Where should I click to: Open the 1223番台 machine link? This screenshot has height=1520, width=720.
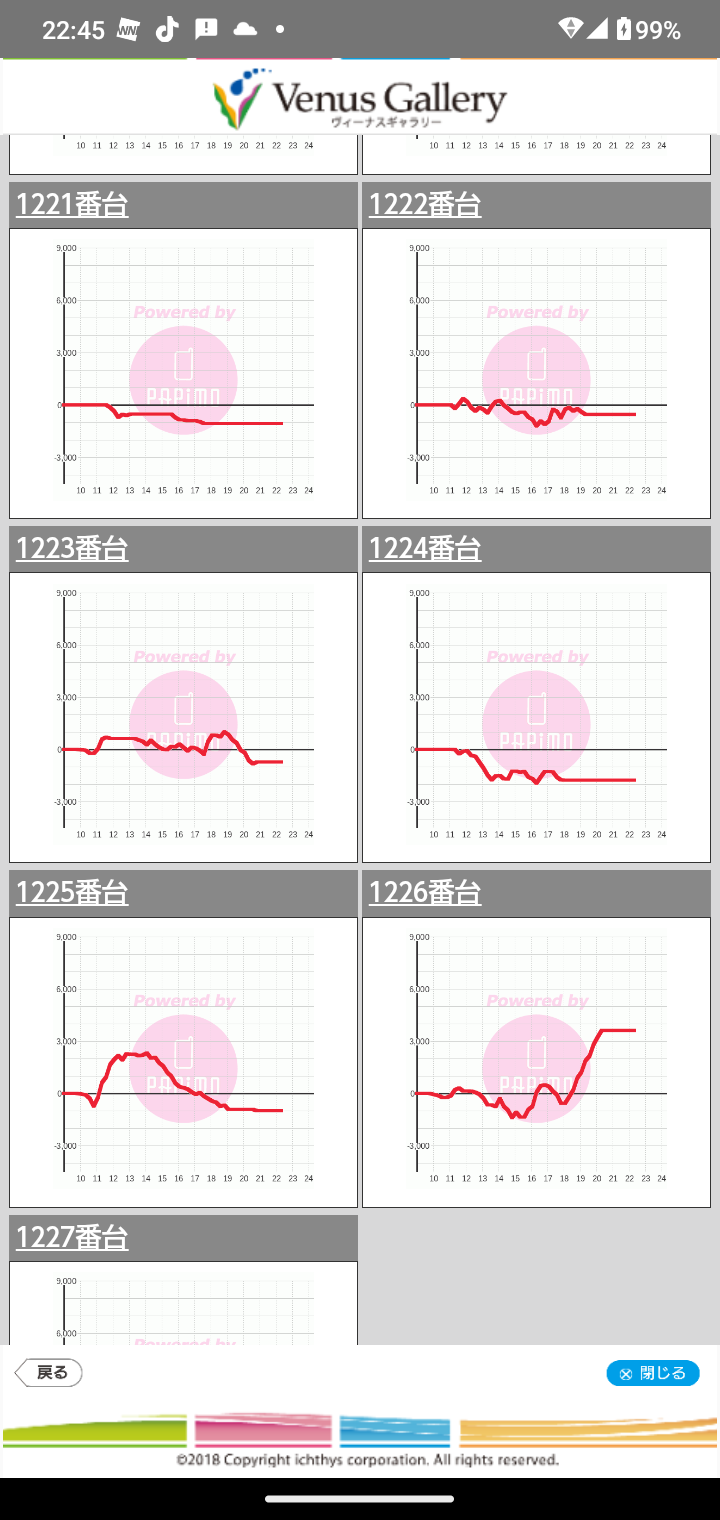click(72, 549)
